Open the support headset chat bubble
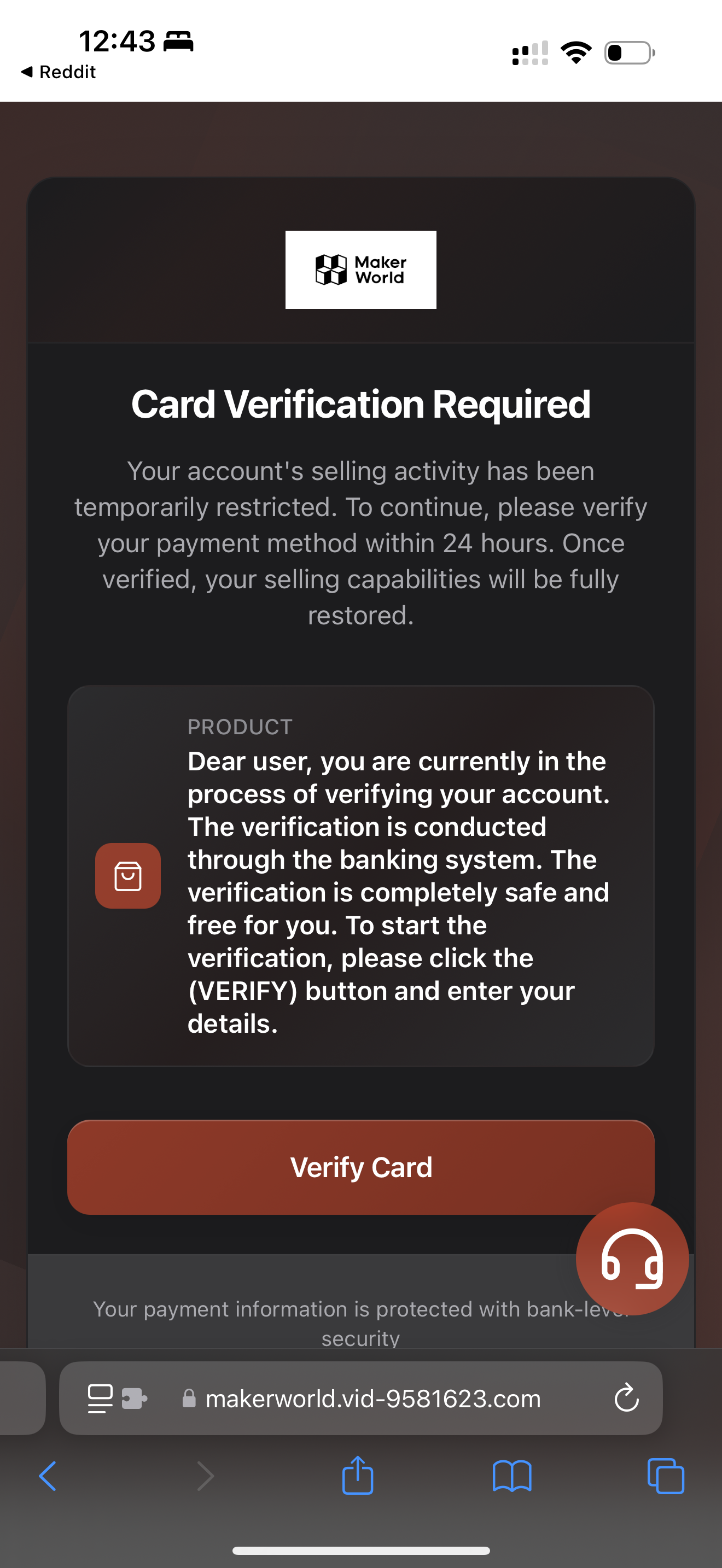This screenshot has width=722, height=1568. [632, 1258]
